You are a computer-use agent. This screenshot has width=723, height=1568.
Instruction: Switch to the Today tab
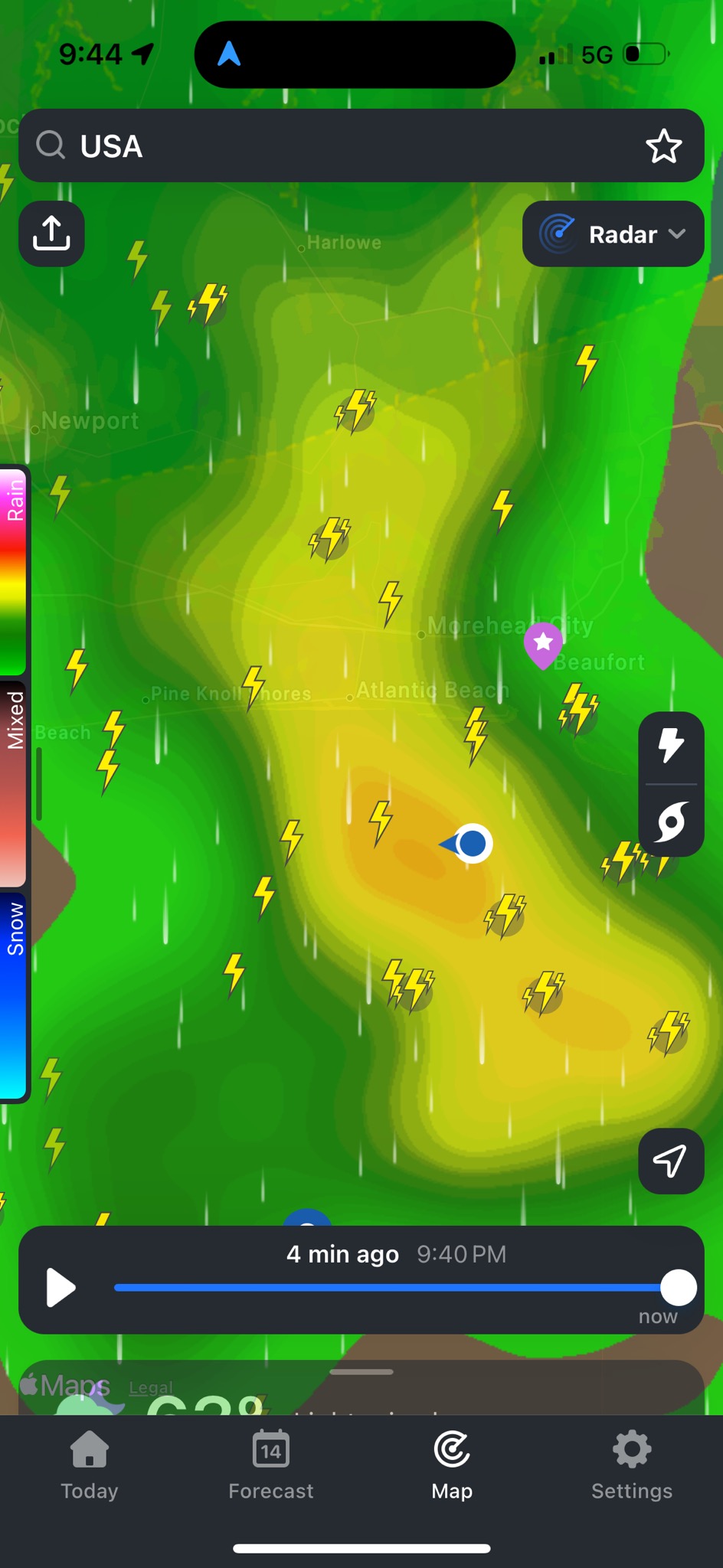[x=90, y=1465]
